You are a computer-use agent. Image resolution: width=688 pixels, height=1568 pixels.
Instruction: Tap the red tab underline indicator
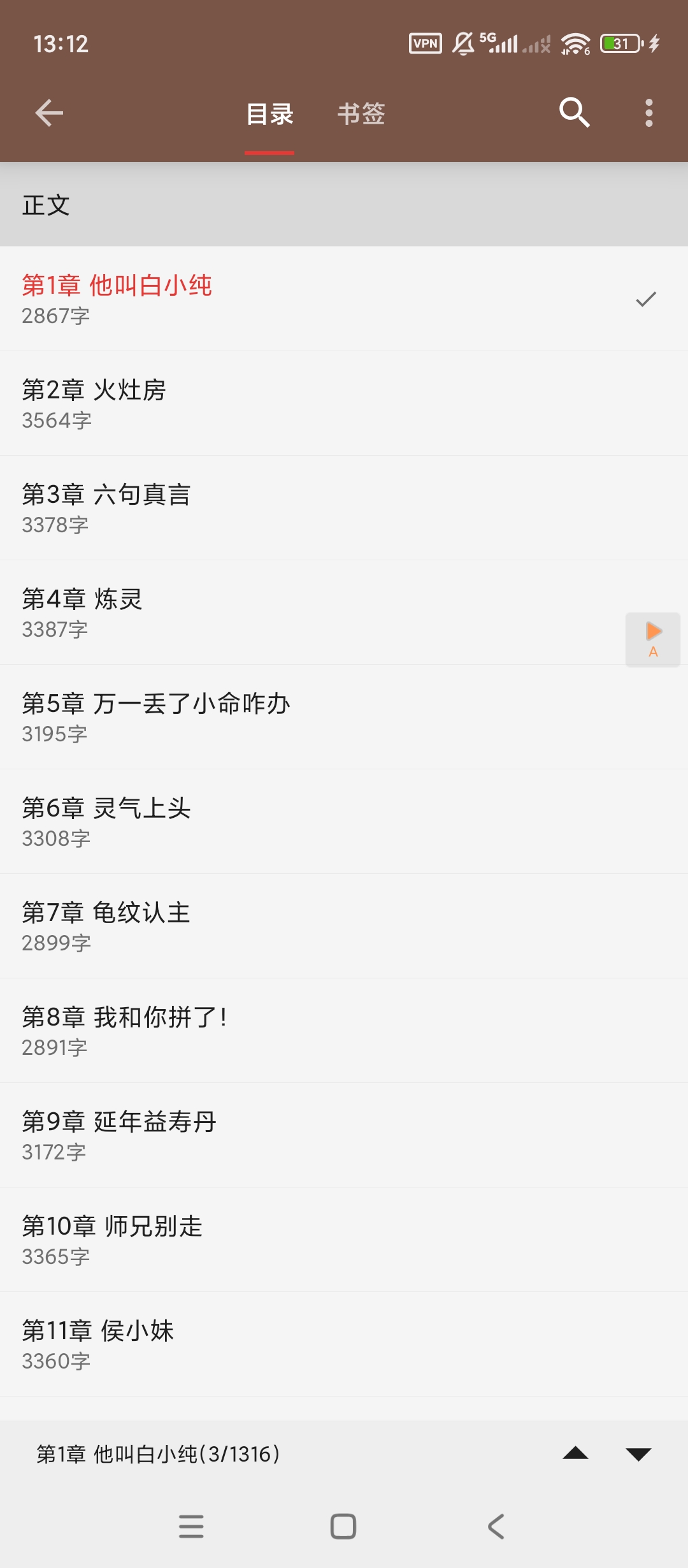coord(269,152)
